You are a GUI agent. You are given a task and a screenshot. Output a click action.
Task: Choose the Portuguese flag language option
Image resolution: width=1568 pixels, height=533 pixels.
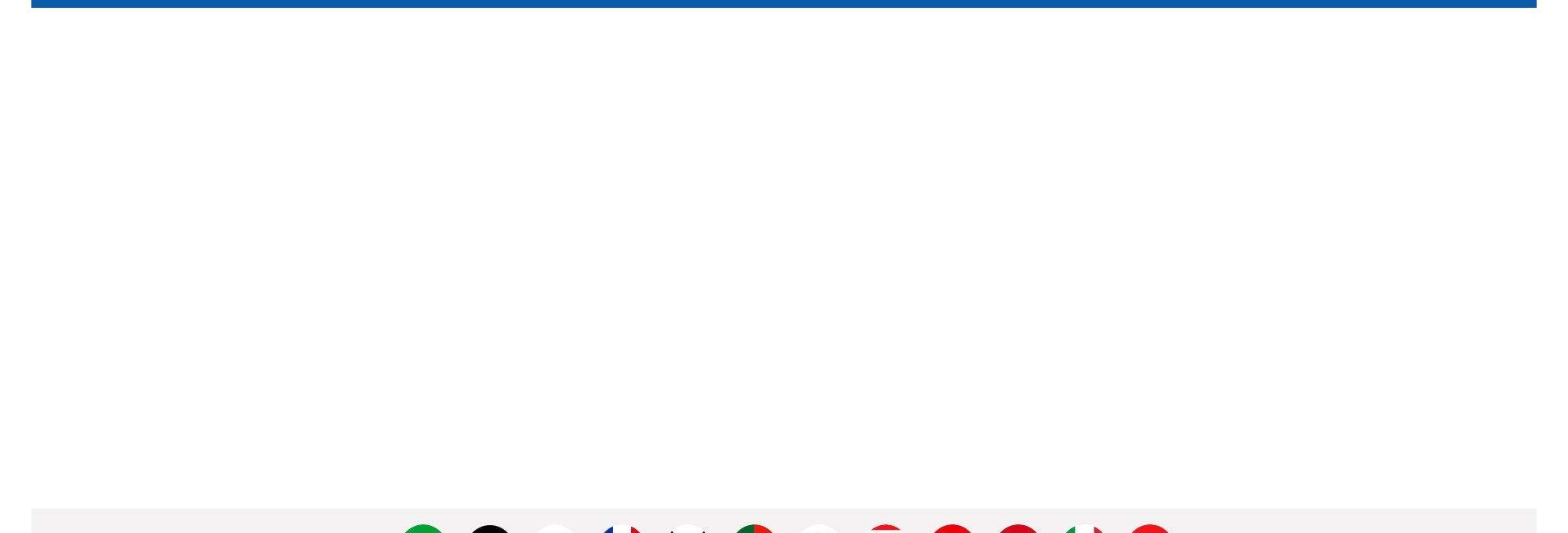(x=754, y=529)
